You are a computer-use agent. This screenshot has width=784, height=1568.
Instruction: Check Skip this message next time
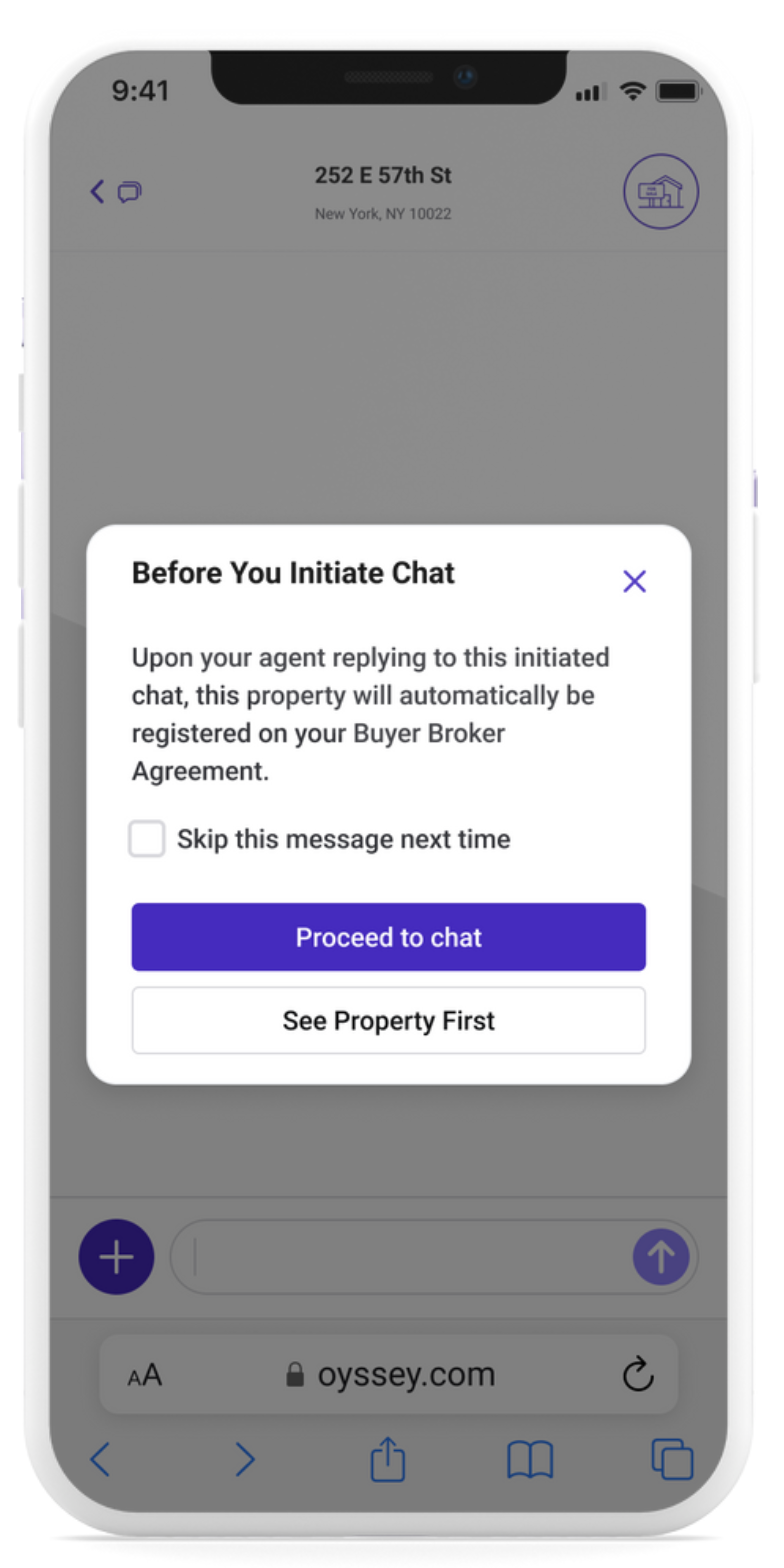[147, 839]
